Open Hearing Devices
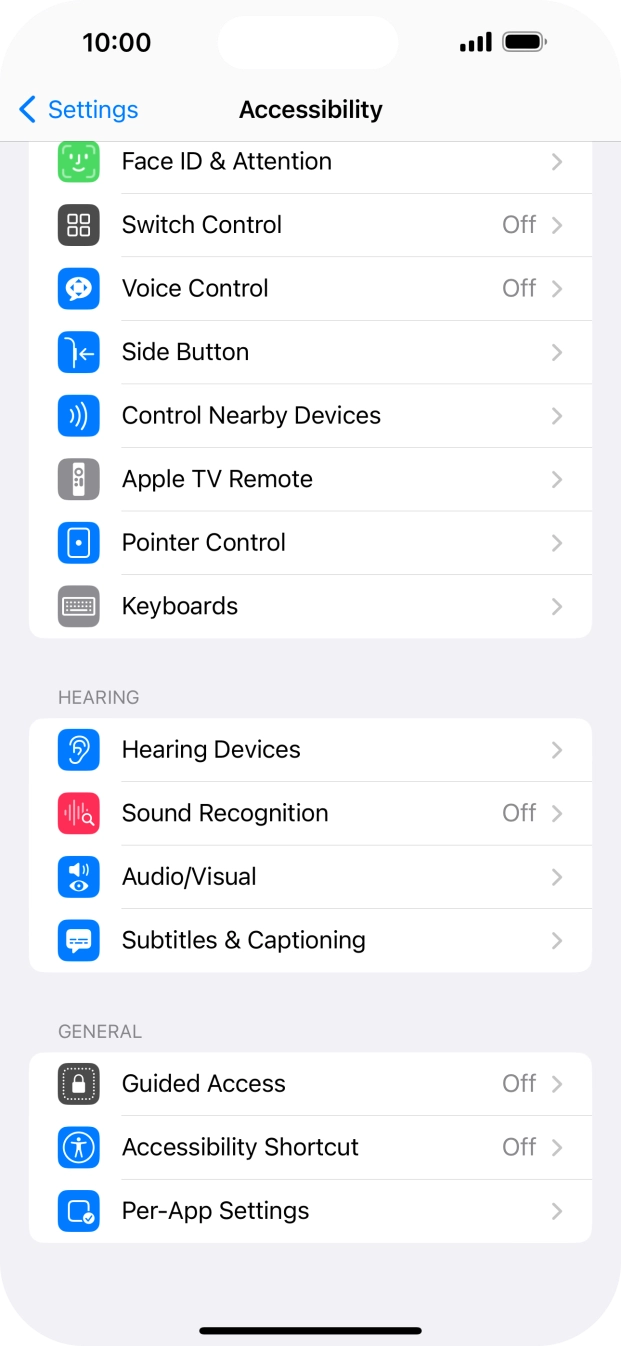Image resolution: width=621 pixels, height=1346 pixels. [310, 750]
